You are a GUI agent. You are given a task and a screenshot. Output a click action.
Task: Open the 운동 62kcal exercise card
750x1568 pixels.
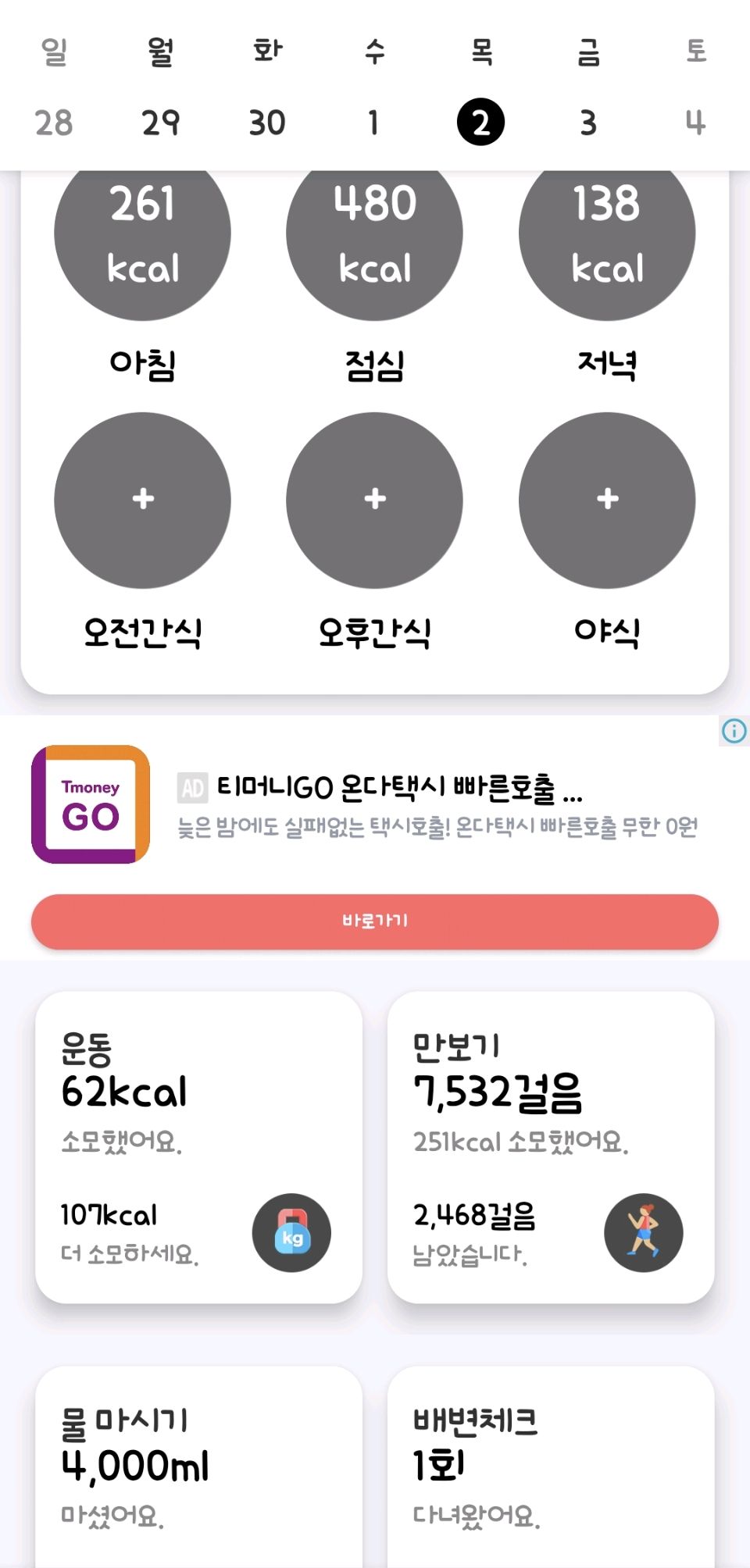click(198, 1146)
